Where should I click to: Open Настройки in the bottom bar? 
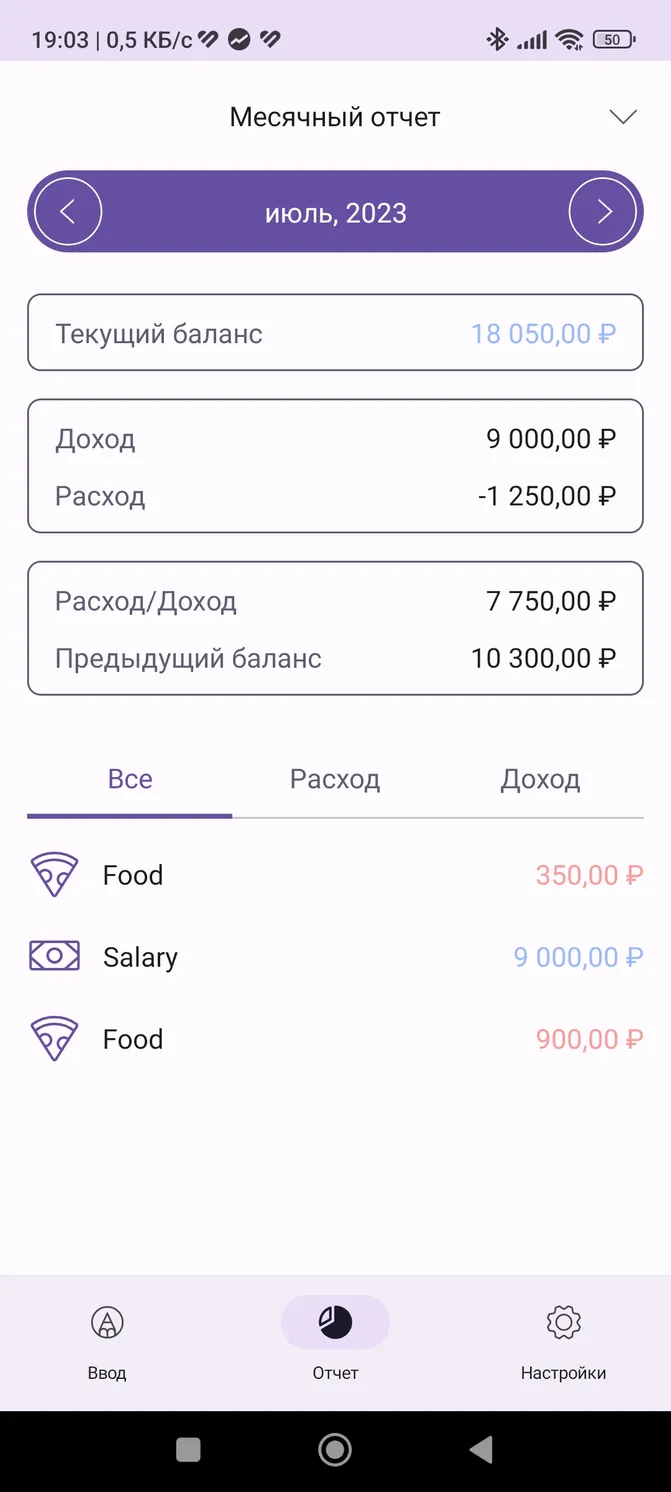pos(563,1342)
